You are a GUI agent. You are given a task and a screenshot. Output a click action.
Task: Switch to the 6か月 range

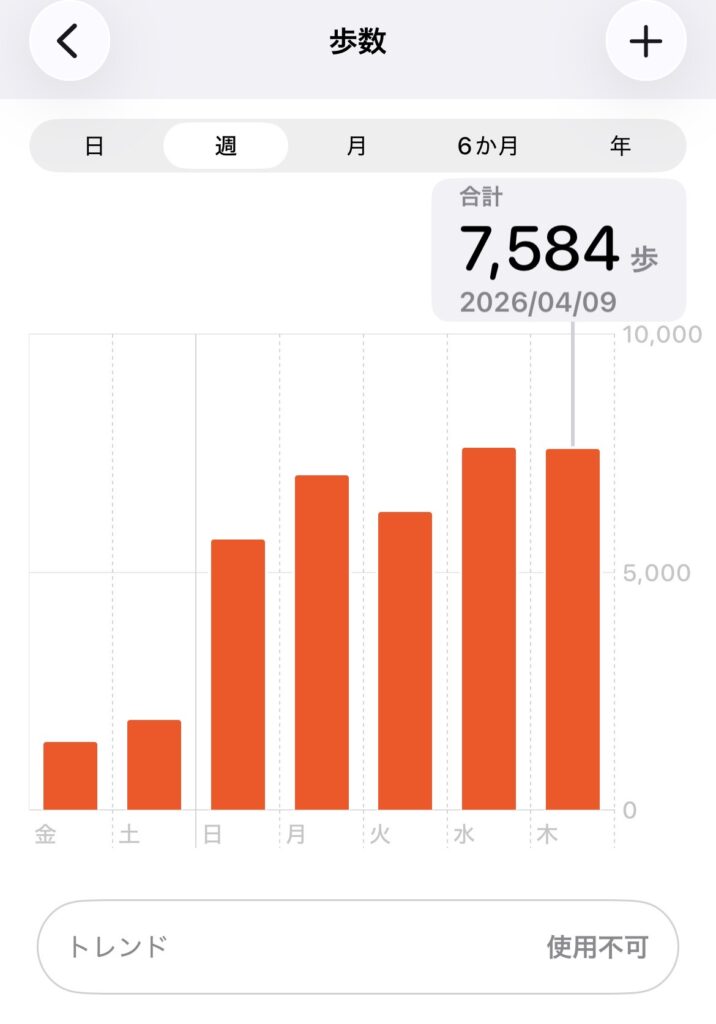tap(488, 147)
